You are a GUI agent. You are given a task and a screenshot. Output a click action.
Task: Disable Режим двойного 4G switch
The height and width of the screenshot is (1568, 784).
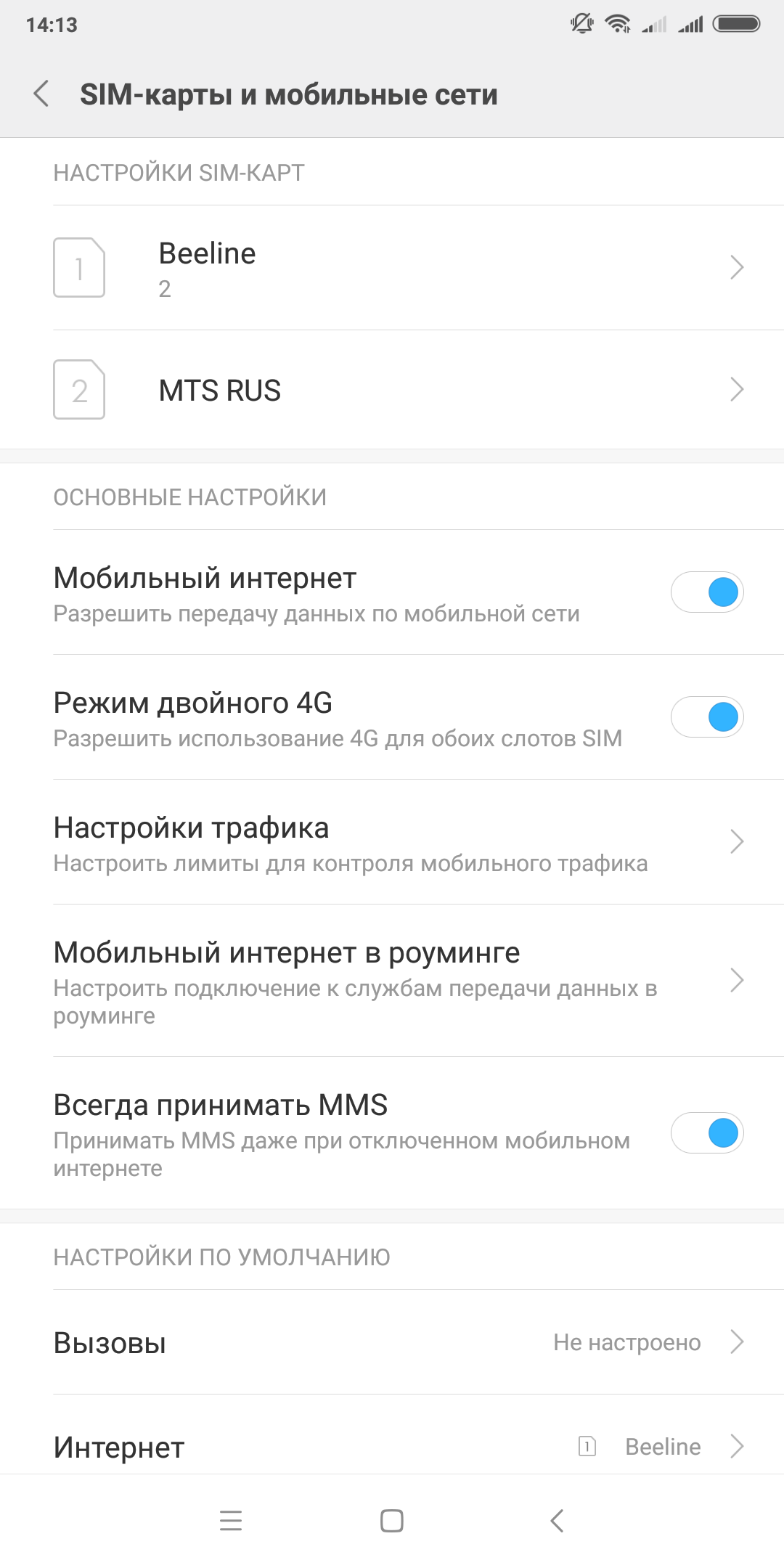point(707,717)
